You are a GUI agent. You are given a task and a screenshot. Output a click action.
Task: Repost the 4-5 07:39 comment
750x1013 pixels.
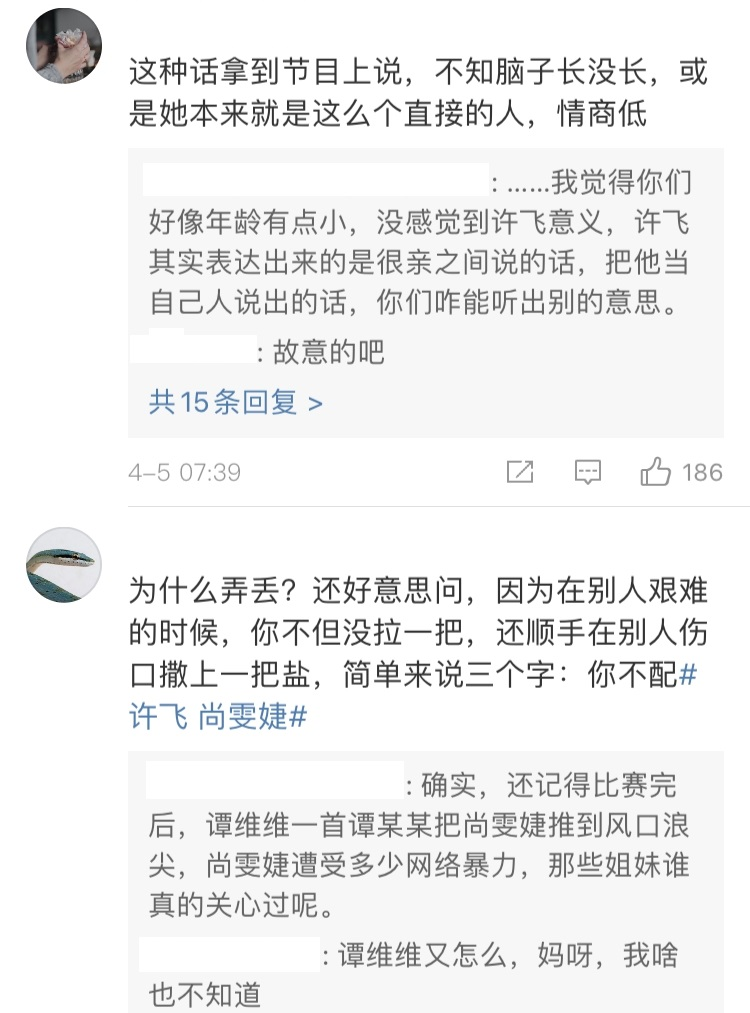point(520,472)
